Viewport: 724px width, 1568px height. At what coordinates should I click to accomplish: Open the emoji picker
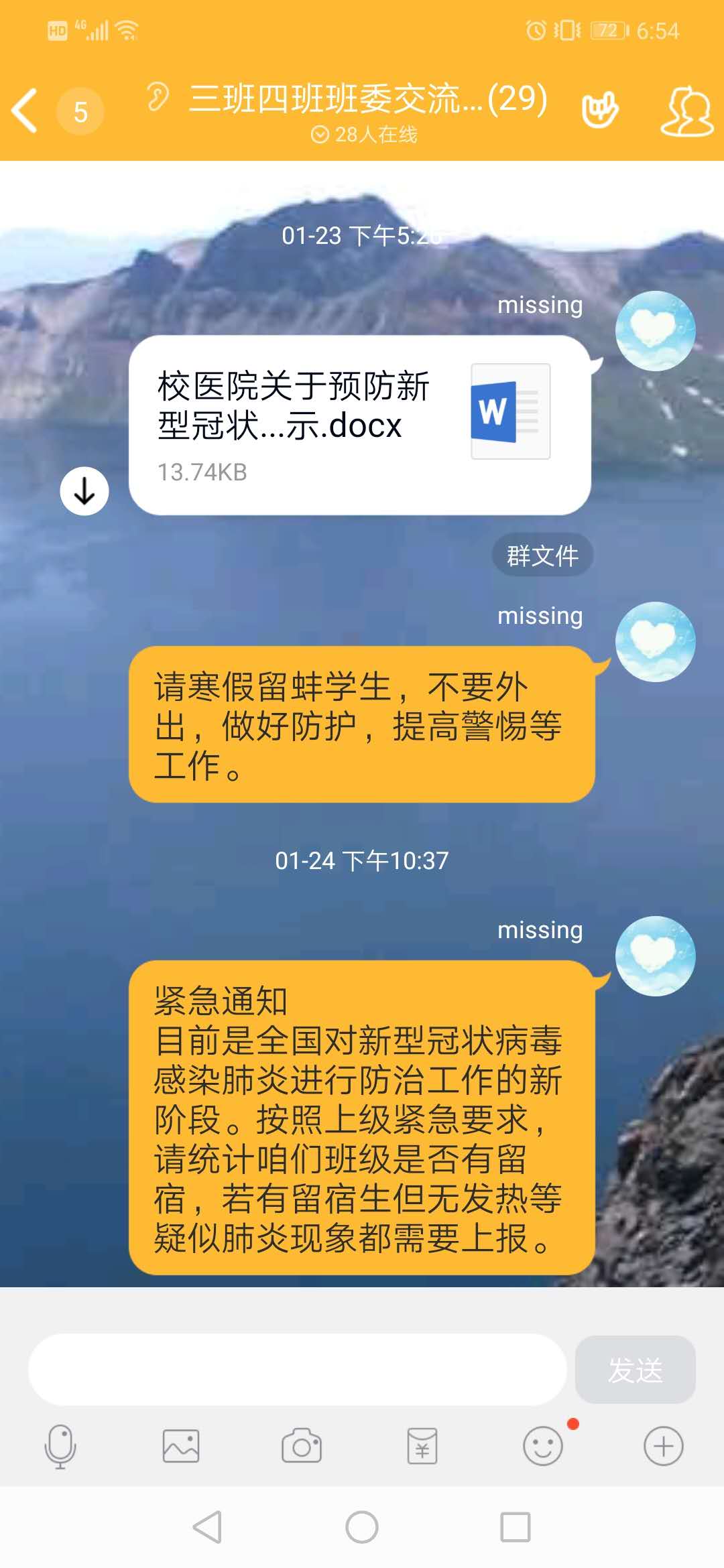pyautogui.click(x=542, y=1446)
